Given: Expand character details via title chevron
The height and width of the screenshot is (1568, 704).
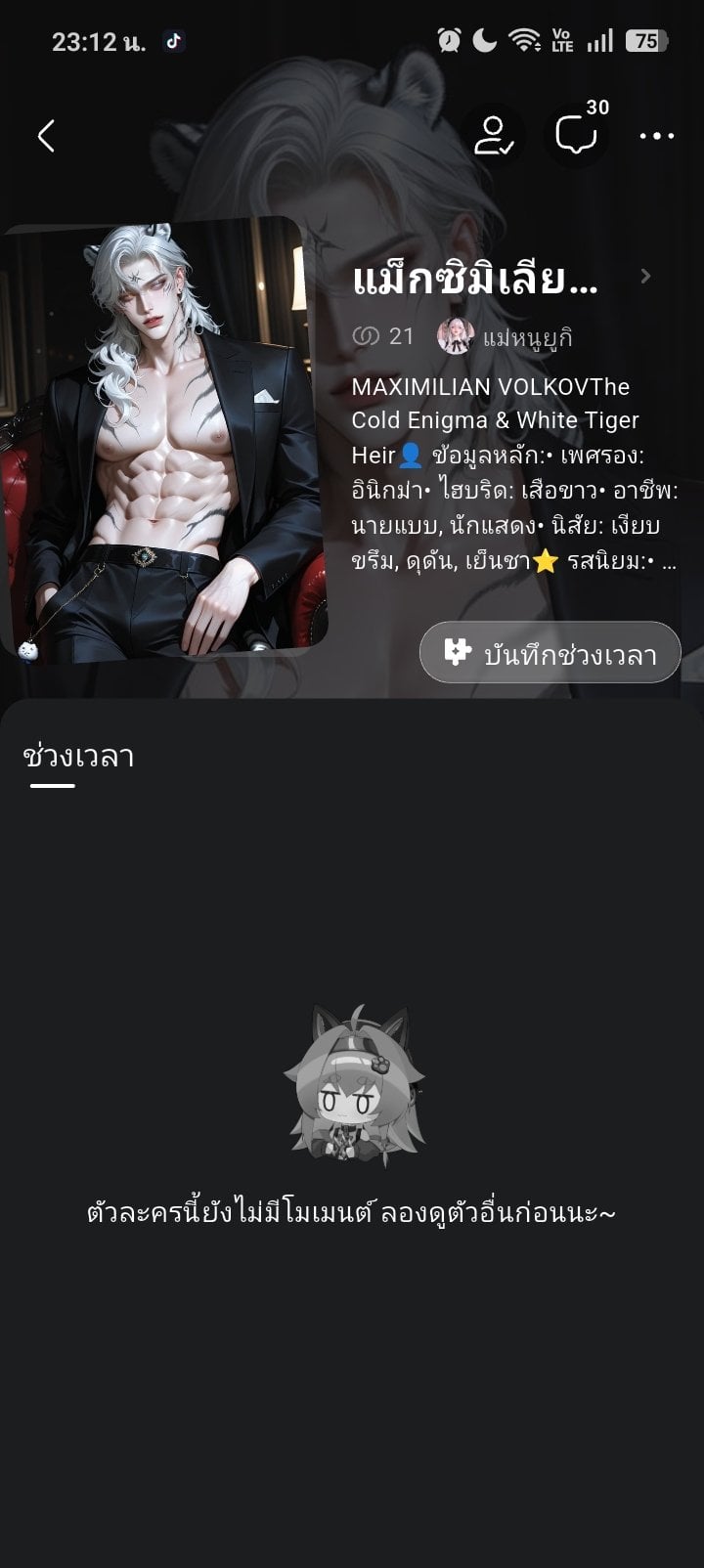Looking at the screenshot, I should tap(645, 277).
